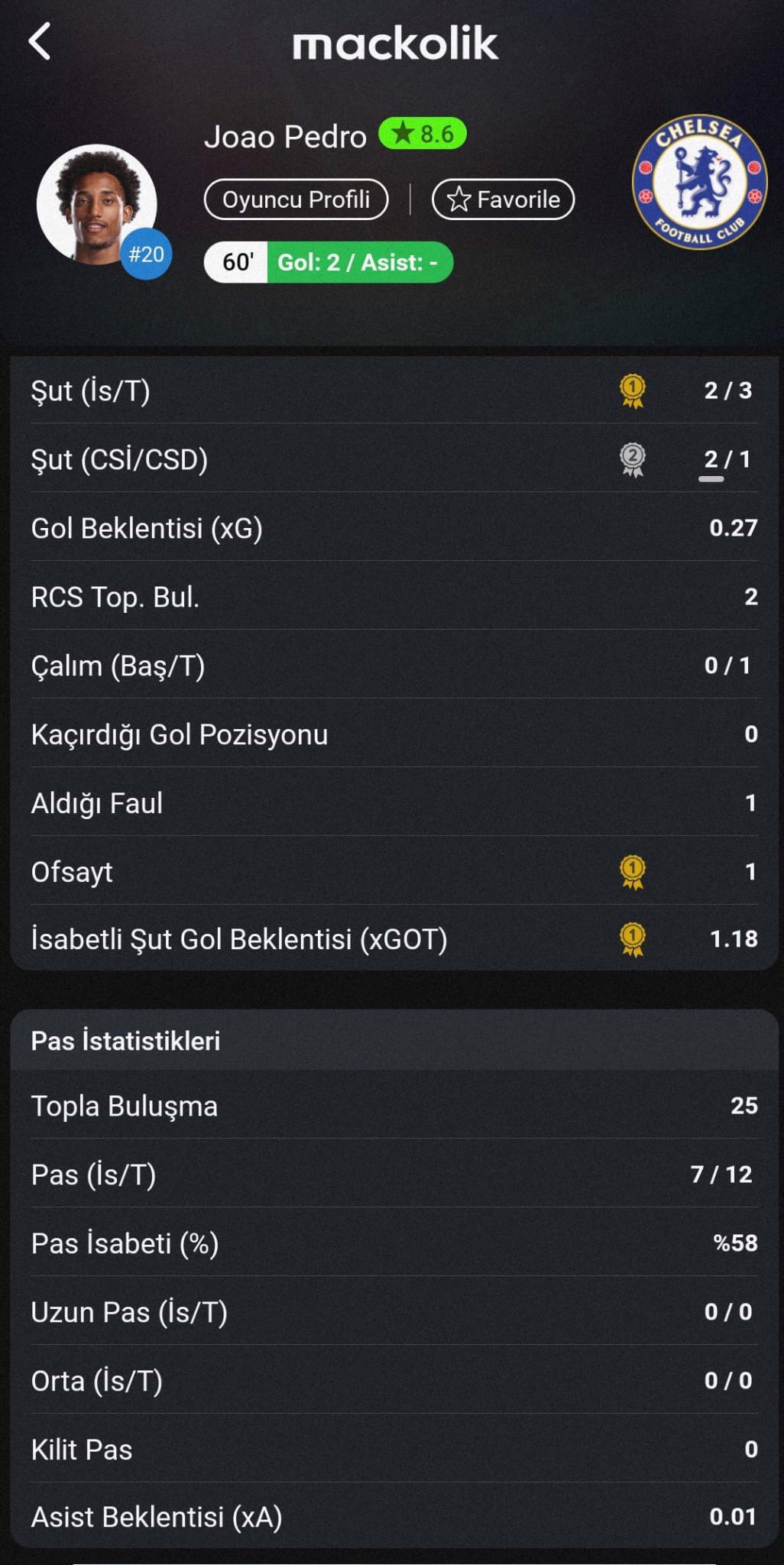Tap Joao Pedro's player photo
The height and width of the screenshot is (1565, 784).
[97, 204]
